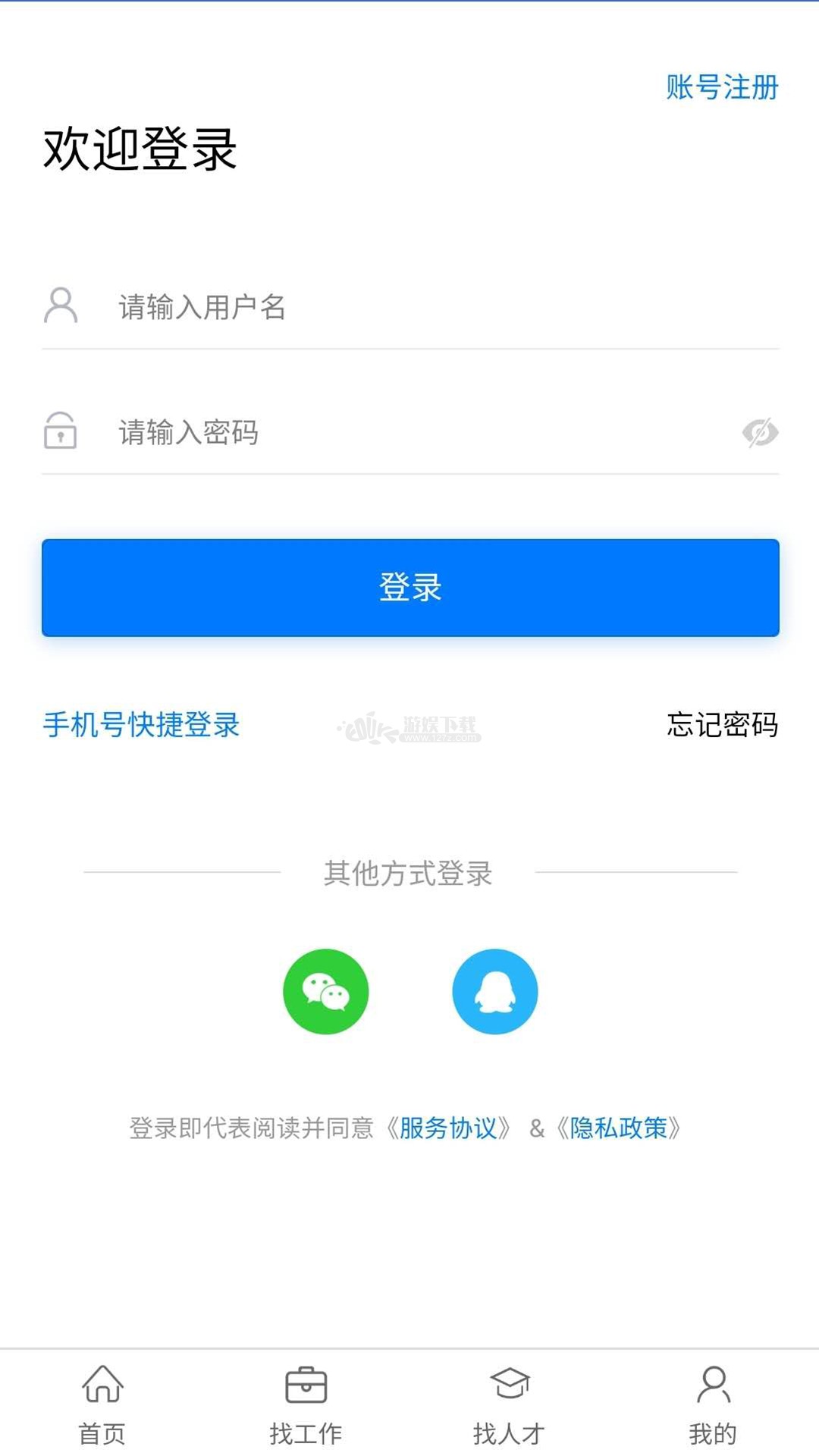Toggle password visibility eye icon
The image size is (819, 1456).
[760, 433]
